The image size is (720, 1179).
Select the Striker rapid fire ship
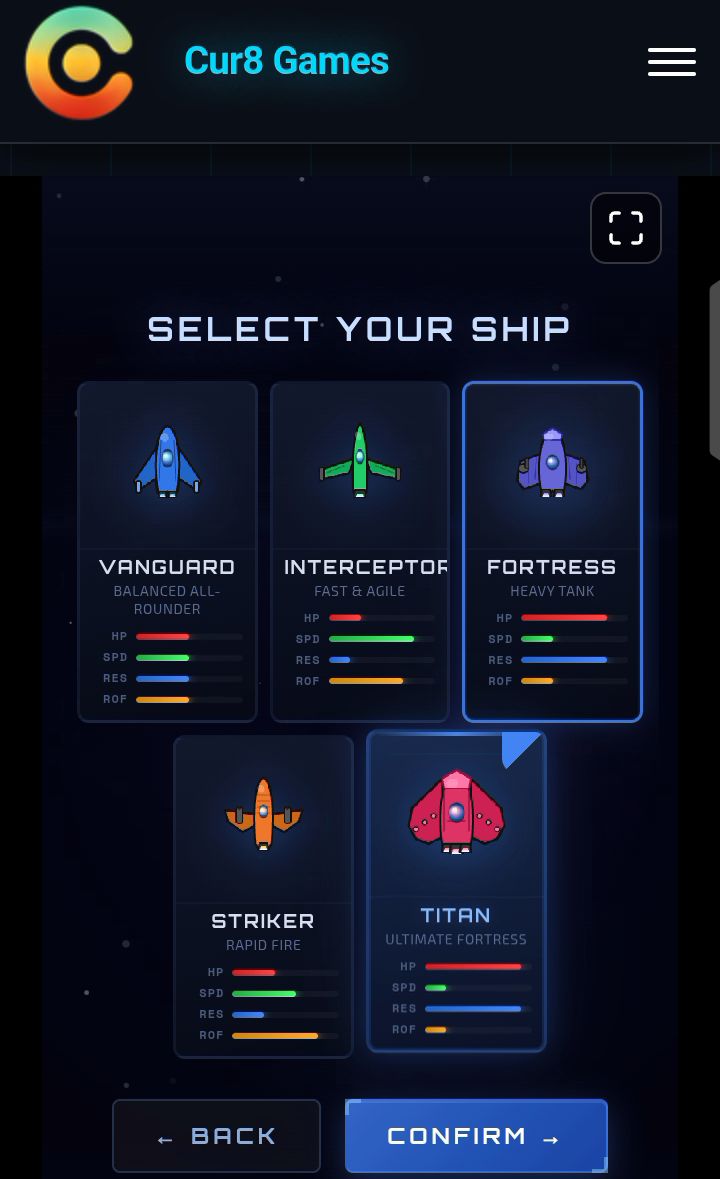pos(263,896)
